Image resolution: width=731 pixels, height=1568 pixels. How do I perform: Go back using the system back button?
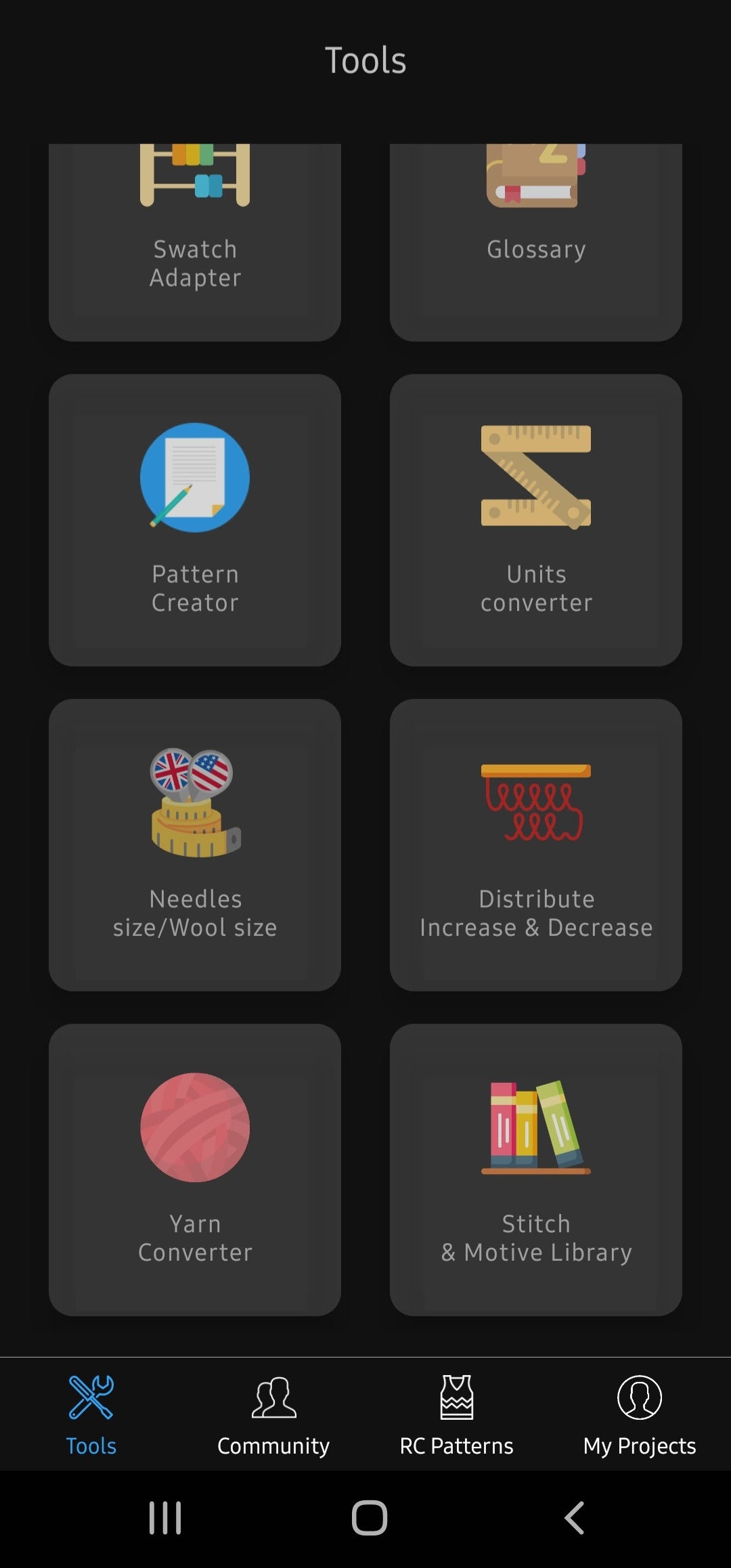tap(574, 1518)
